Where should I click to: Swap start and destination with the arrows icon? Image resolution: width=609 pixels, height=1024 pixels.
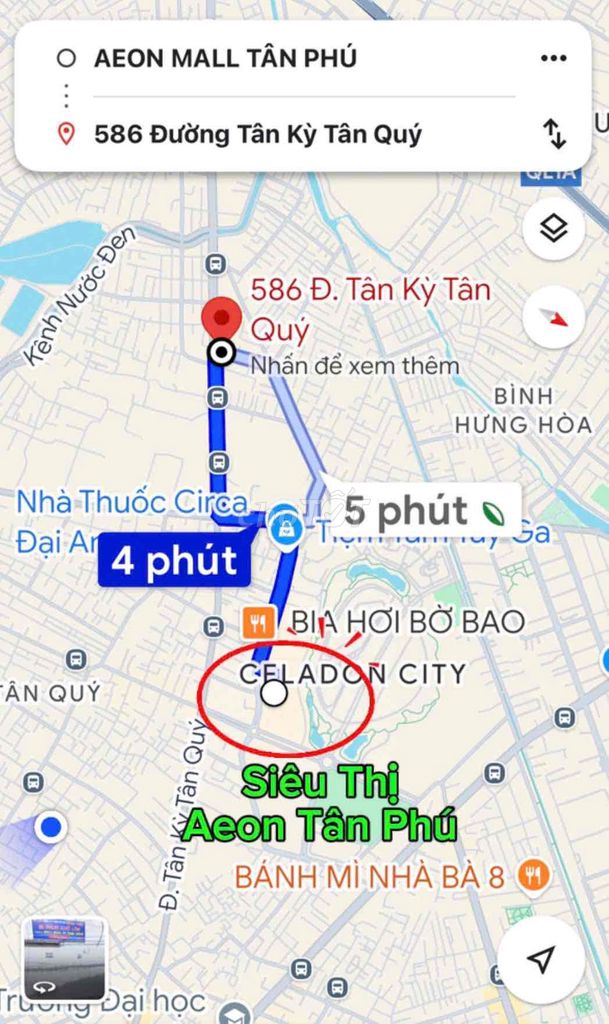tap(555, 133)
